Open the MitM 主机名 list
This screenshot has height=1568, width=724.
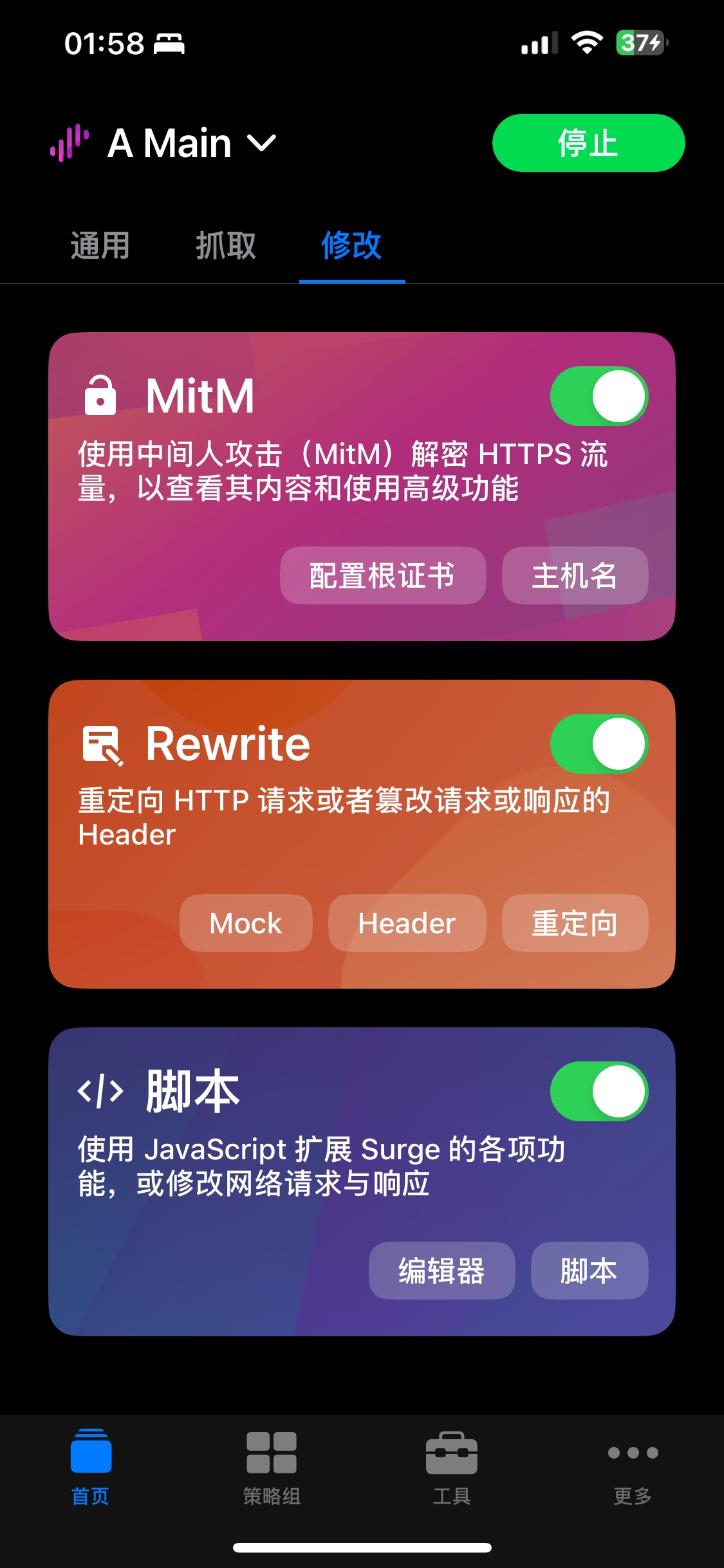[575, 575]
